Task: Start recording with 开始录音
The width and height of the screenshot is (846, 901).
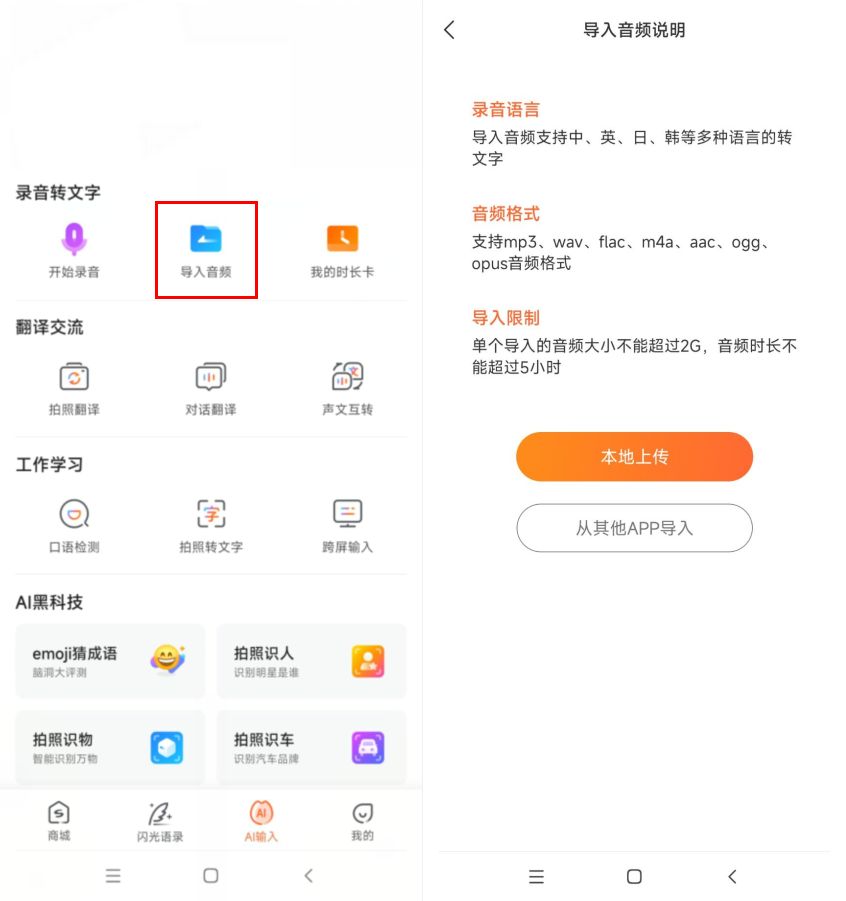Action: pos(74,250)
